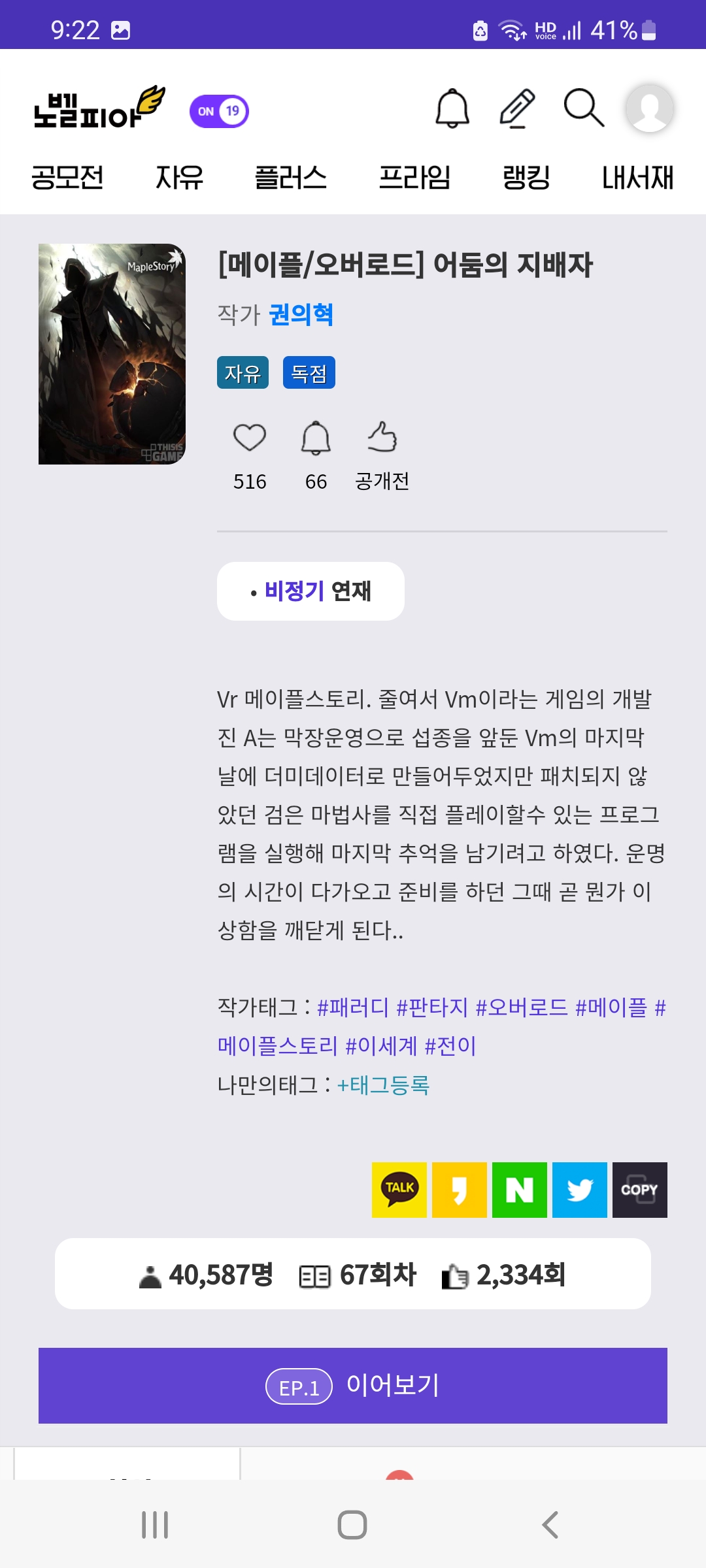The image size is (706, 1568).
Task: Open the 내서재 tab
Action: pos(637,177)
